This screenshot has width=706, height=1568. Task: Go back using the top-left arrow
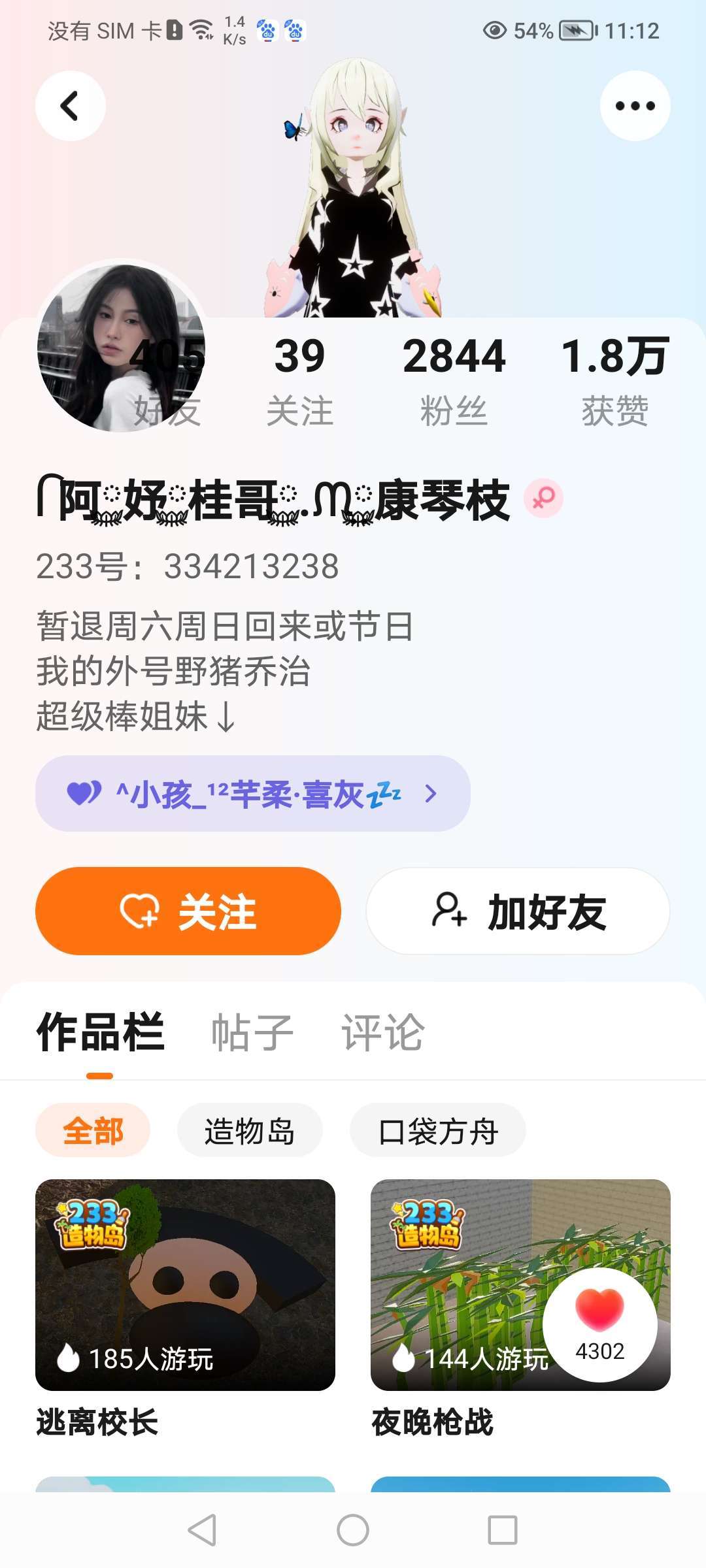(x=70, y=106)
